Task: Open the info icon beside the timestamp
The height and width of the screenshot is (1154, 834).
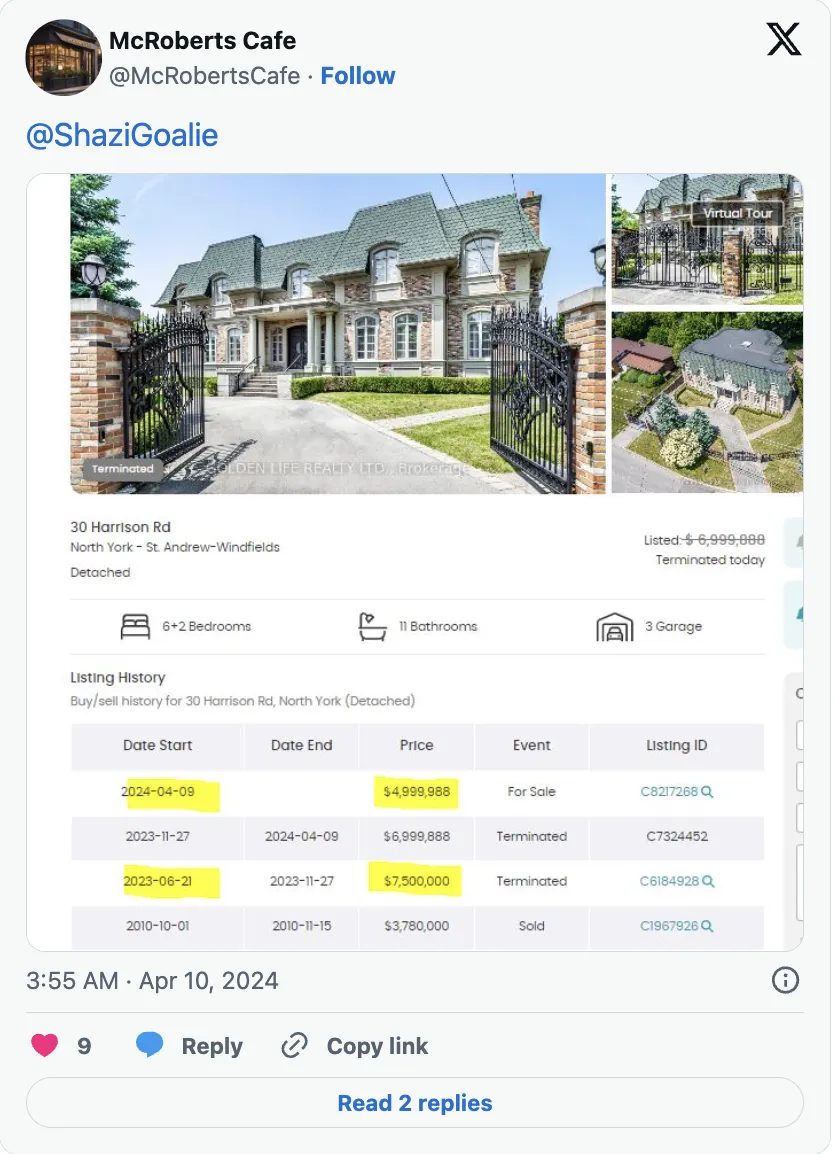Action: (x=785, y=980)
